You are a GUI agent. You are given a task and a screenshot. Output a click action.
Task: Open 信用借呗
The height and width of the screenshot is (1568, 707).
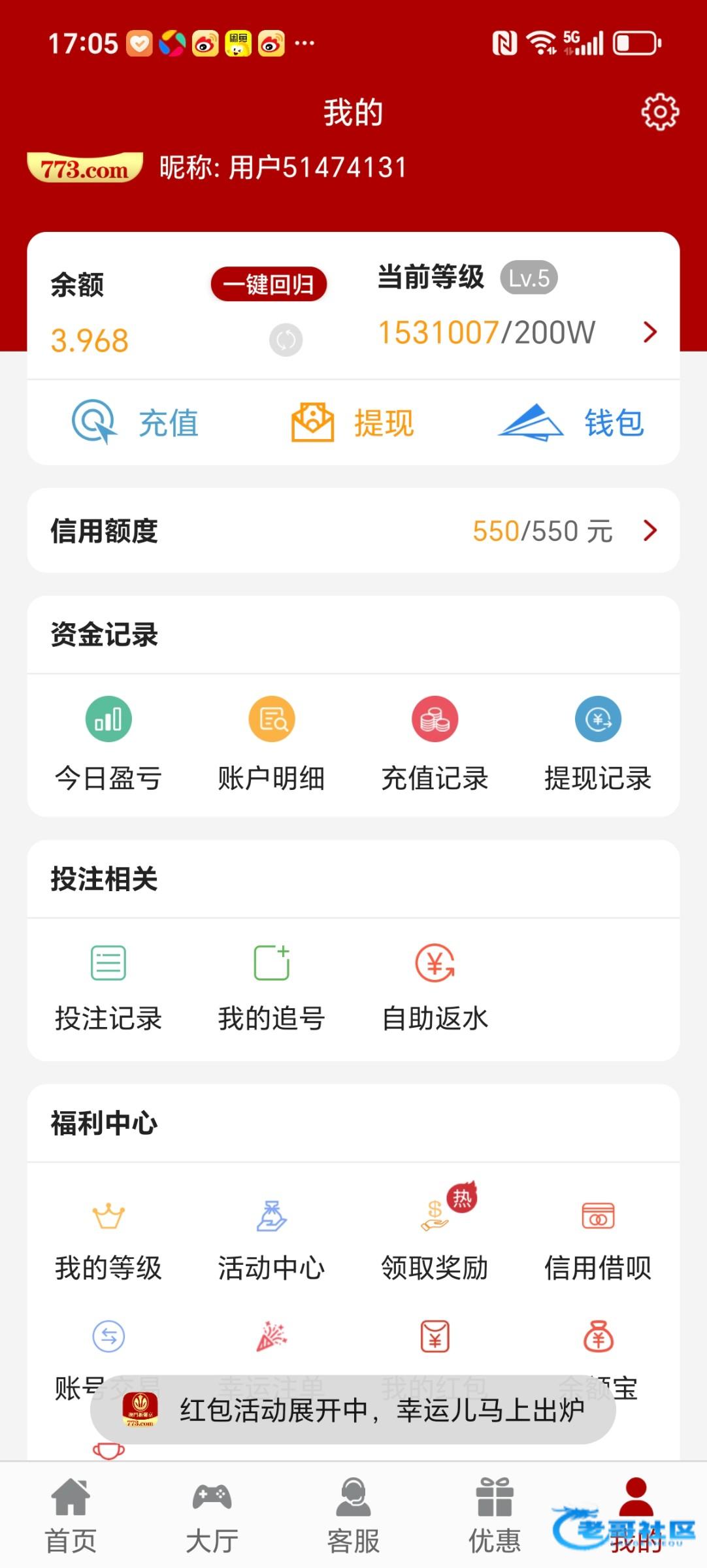tap(599, 1240)
